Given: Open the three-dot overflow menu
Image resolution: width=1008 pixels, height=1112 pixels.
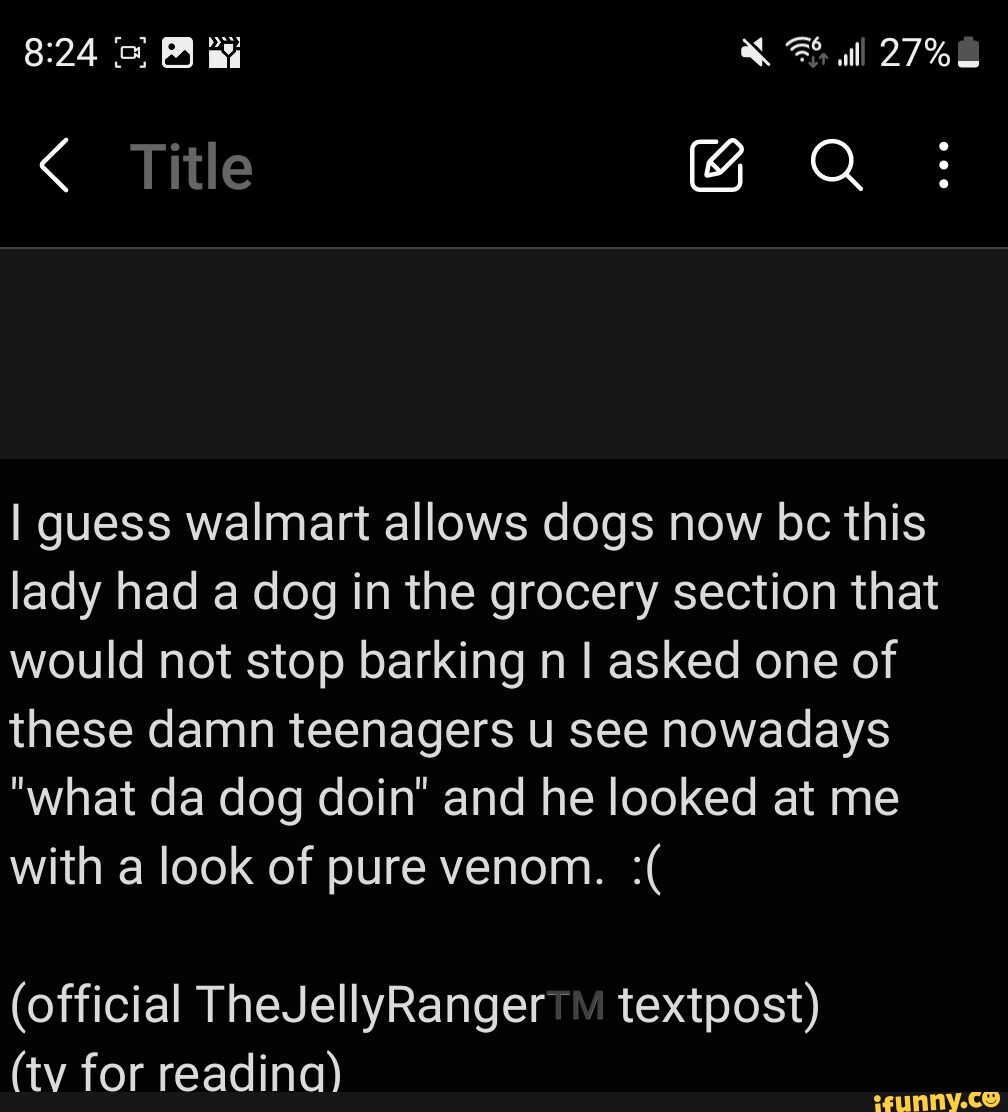Looking at the screenshot, I should point(943,166).
